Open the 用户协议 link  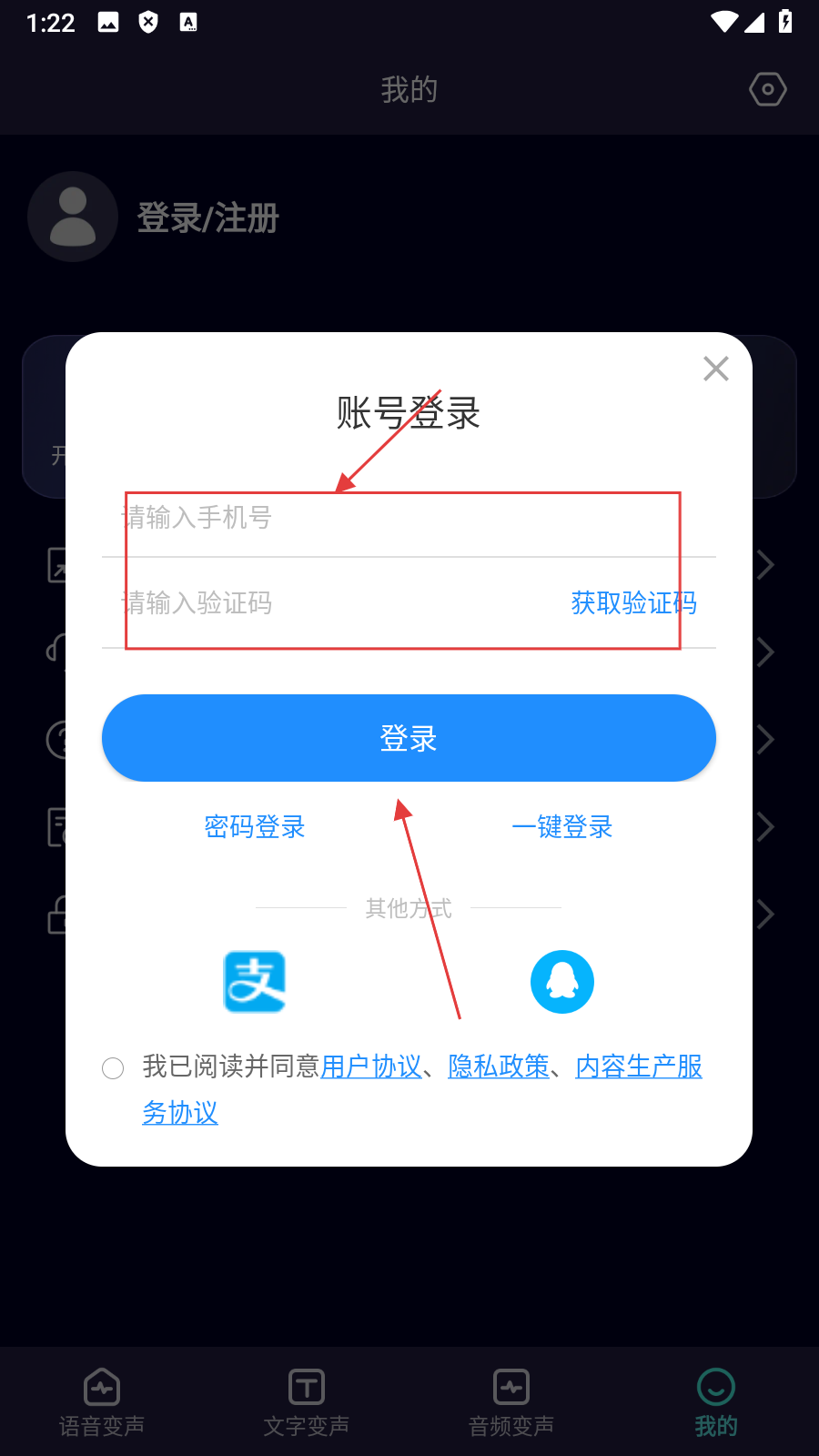pyautogui.click(x=371, y=1067)
